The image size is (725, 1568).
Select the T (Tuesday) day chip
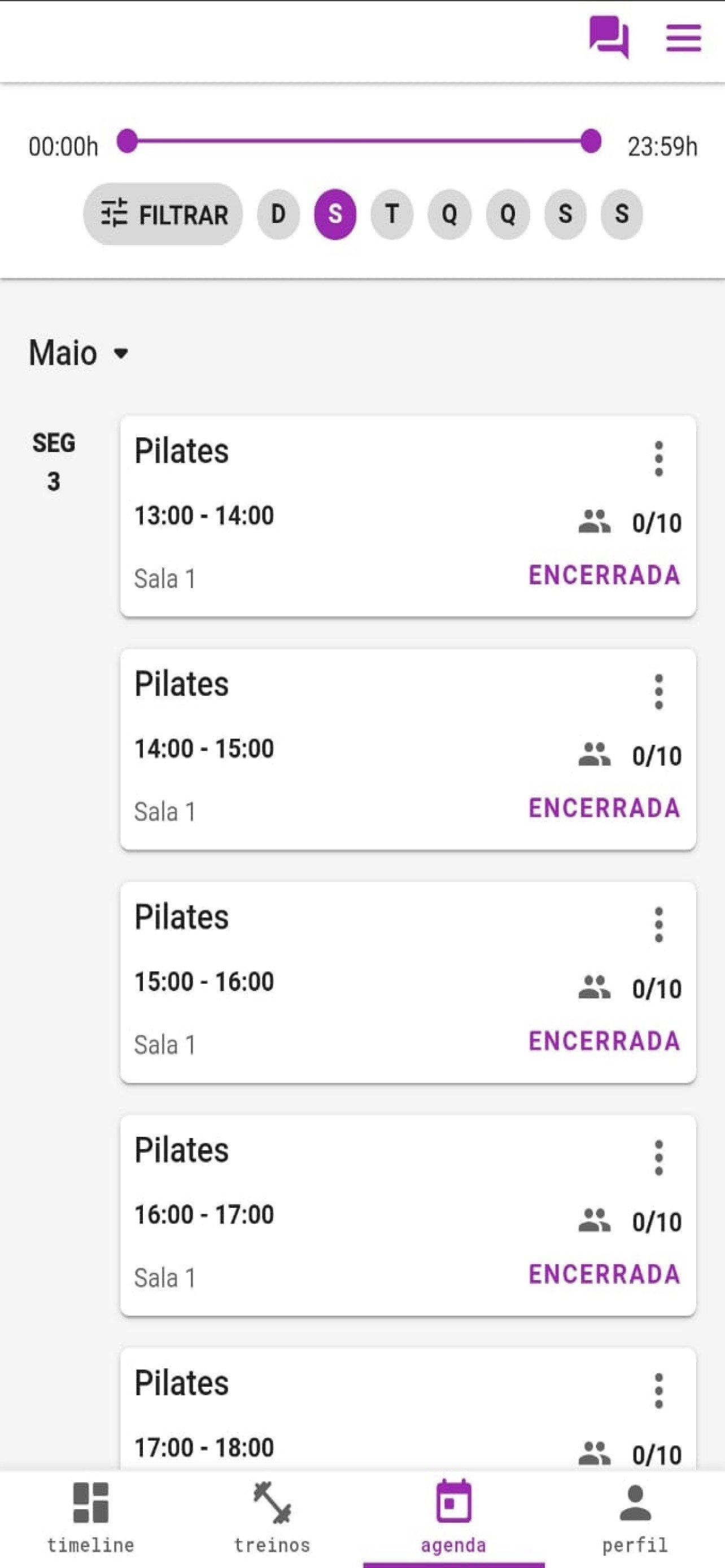[x=392, y=214]
